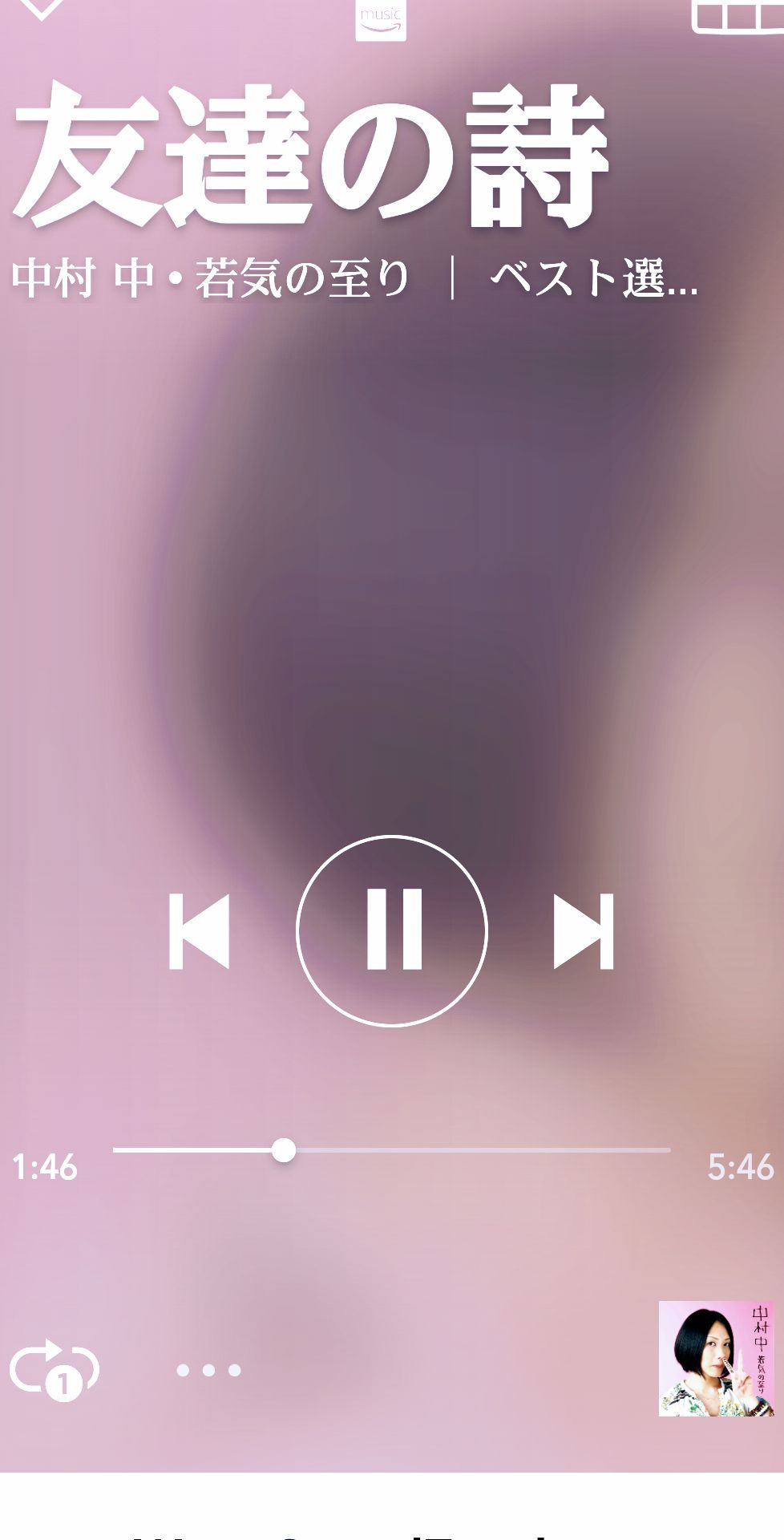Open the 若気の至り album cover thumbnail
Viewport: 784px width, 1540px height.
coord(717,1359)
